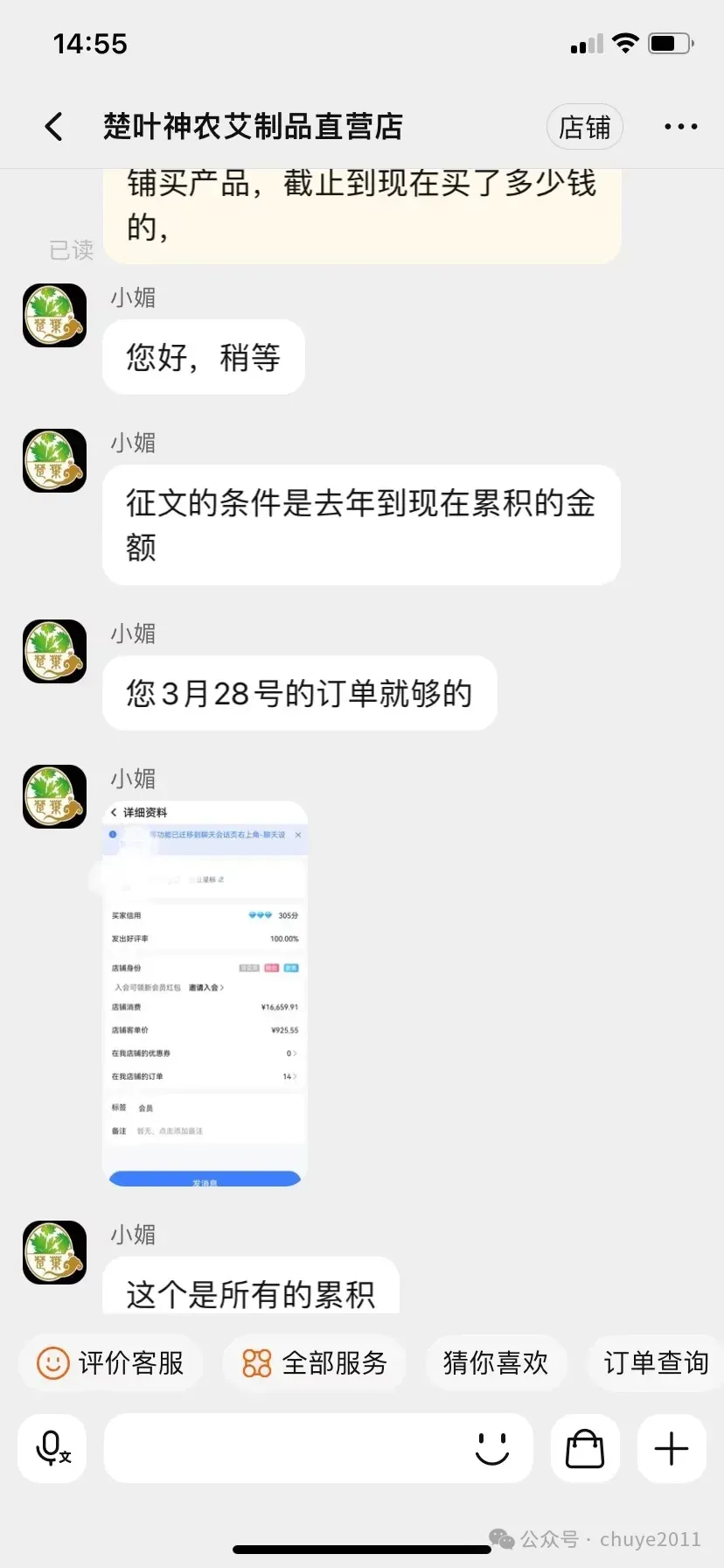Open 猜你喜欢 recommendations
The image size is (724, 1568).
pos(496,1362)
